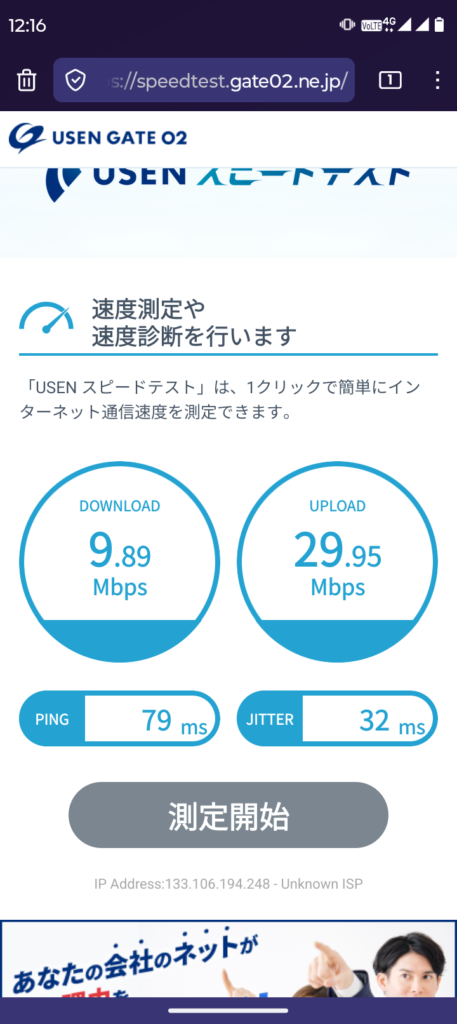
Task: Start the speed test with 測定開始
Action: (x=228, y=815)
